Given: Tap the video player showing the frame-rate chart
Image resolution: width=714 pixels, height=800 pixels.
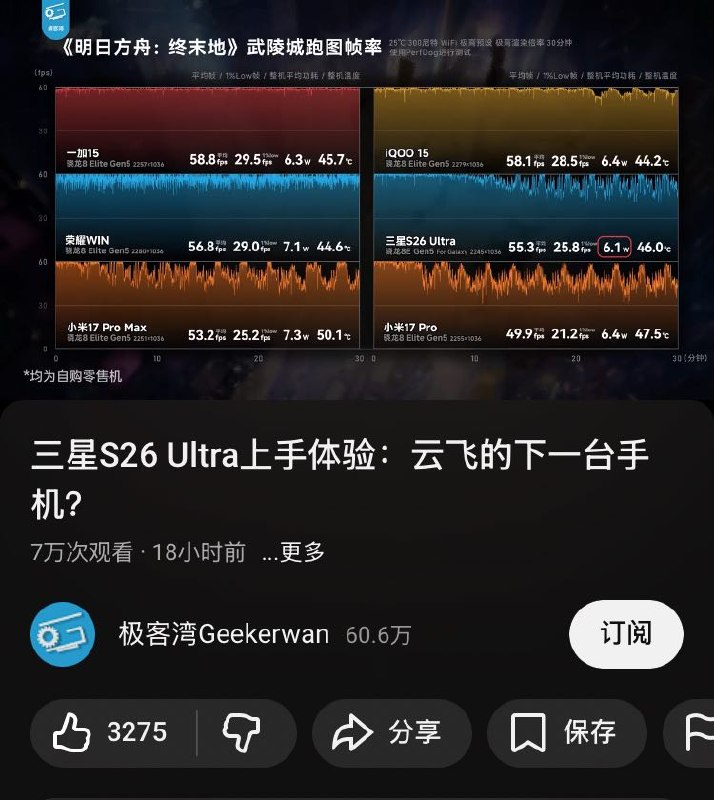Looking at the screenshot, I should click(357, 200).
